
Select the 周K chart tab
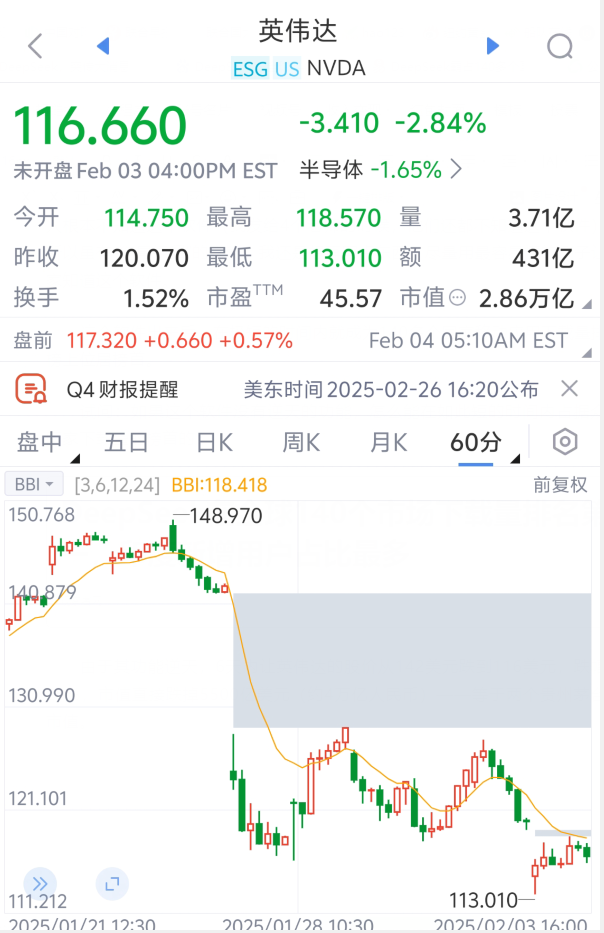(x=301, y=442)
